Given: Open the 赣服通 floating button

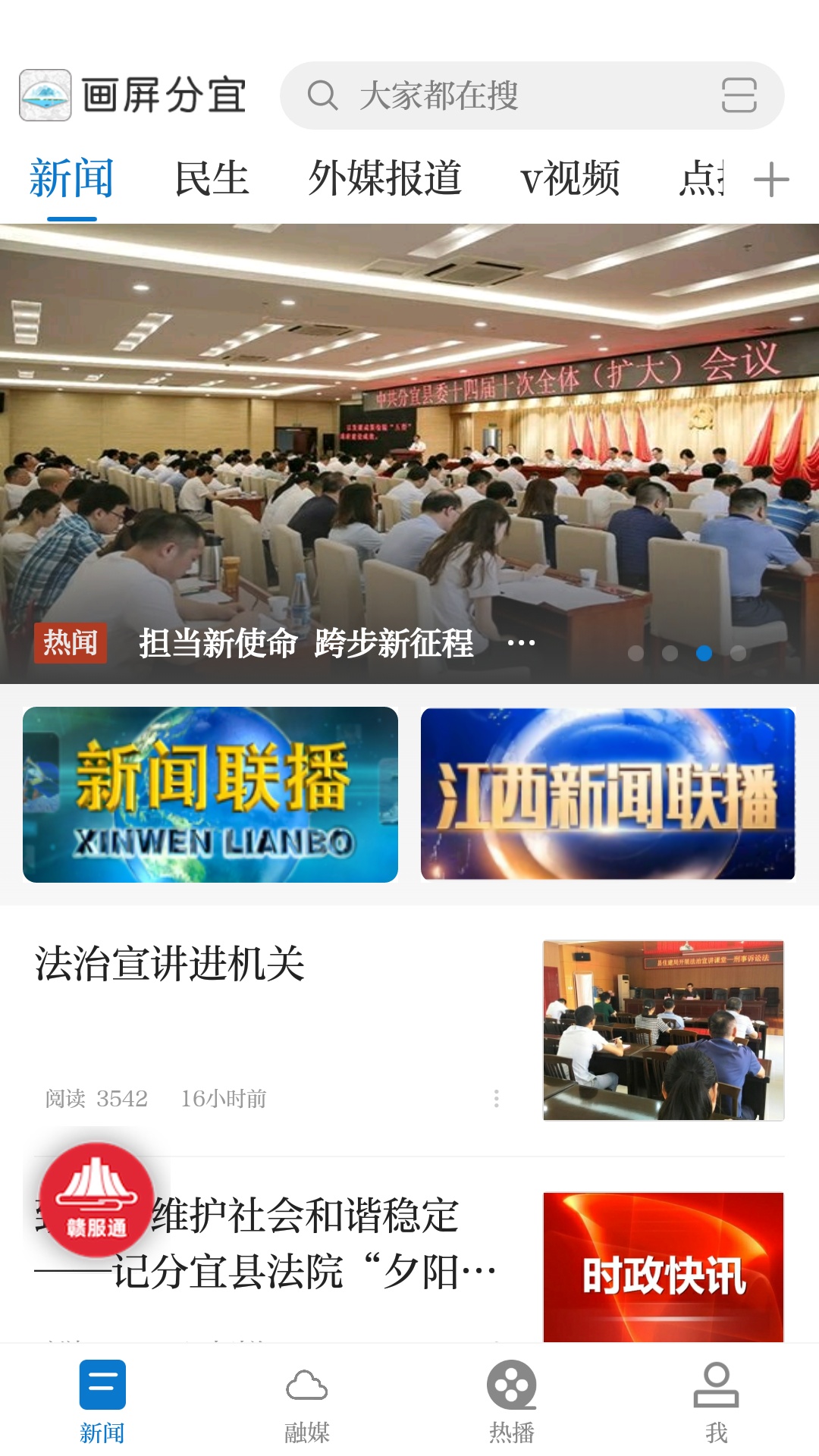Looking at the screenshot, I should coord(96,1200).
